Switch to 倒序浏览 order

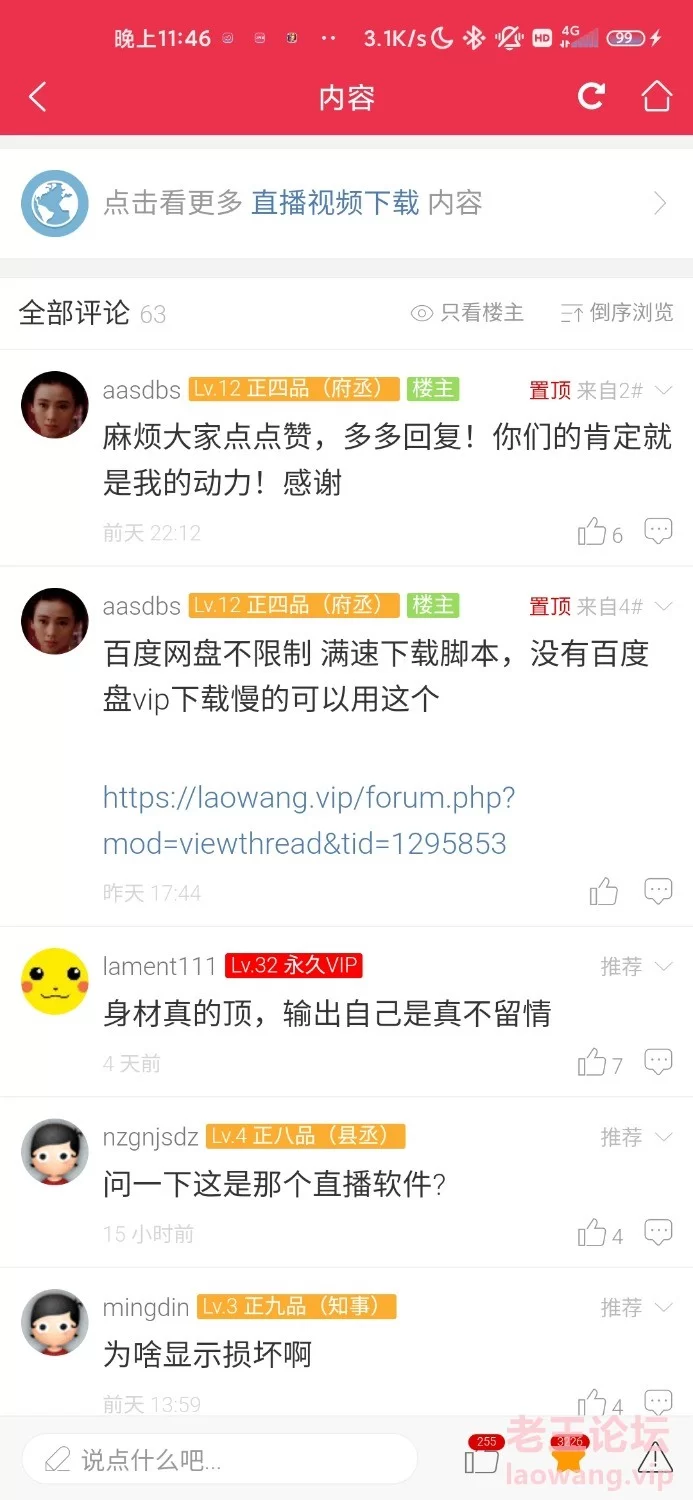pos(617,313)
